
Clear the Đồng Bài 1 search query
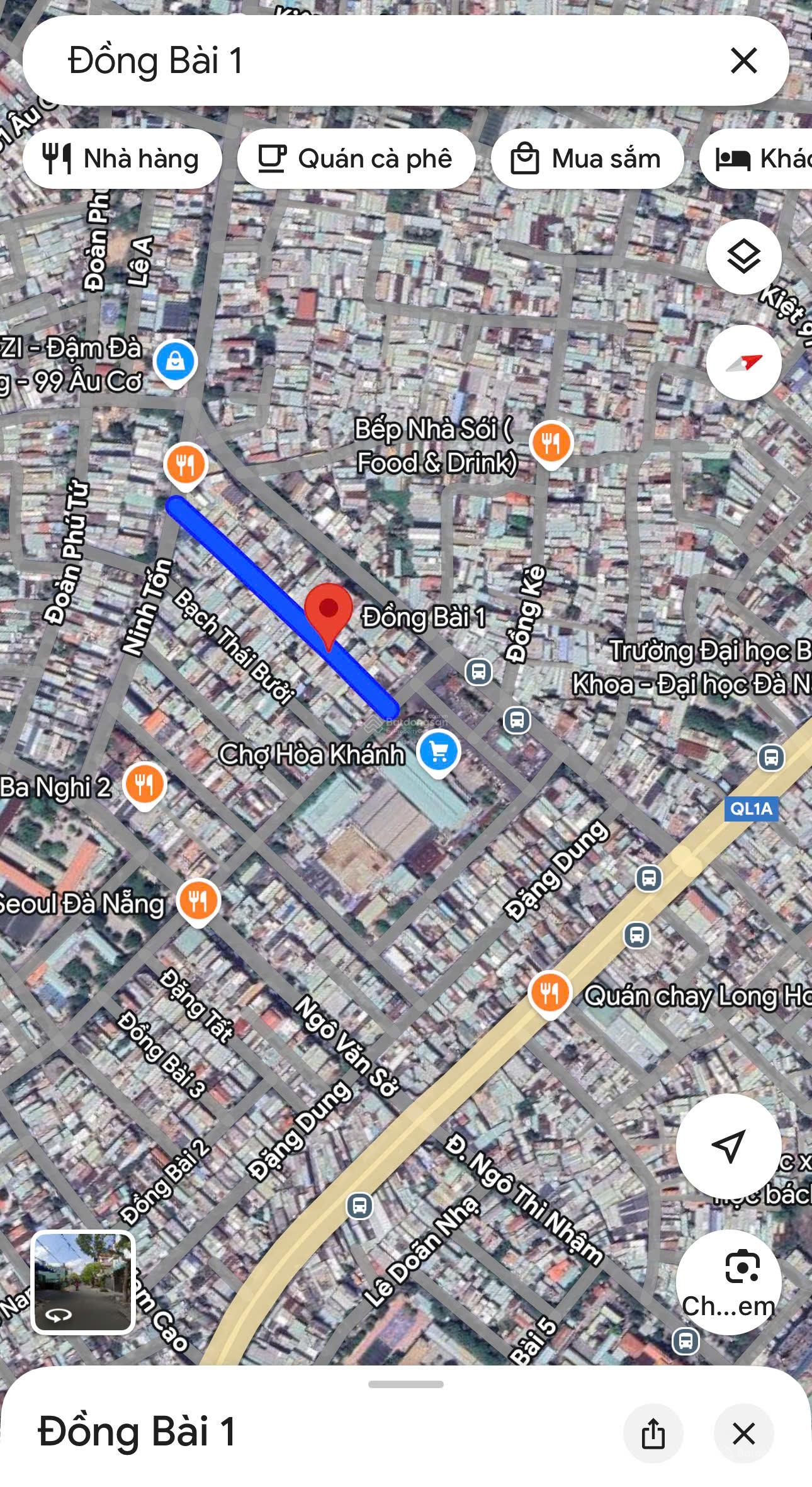coord(743,61)
